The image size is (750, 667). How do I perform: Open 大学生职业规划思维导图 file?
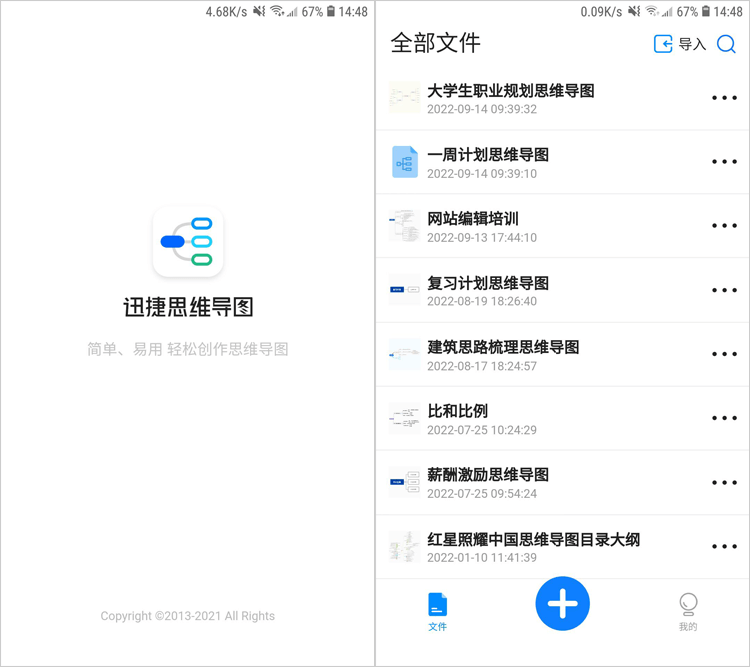[510, 98]
